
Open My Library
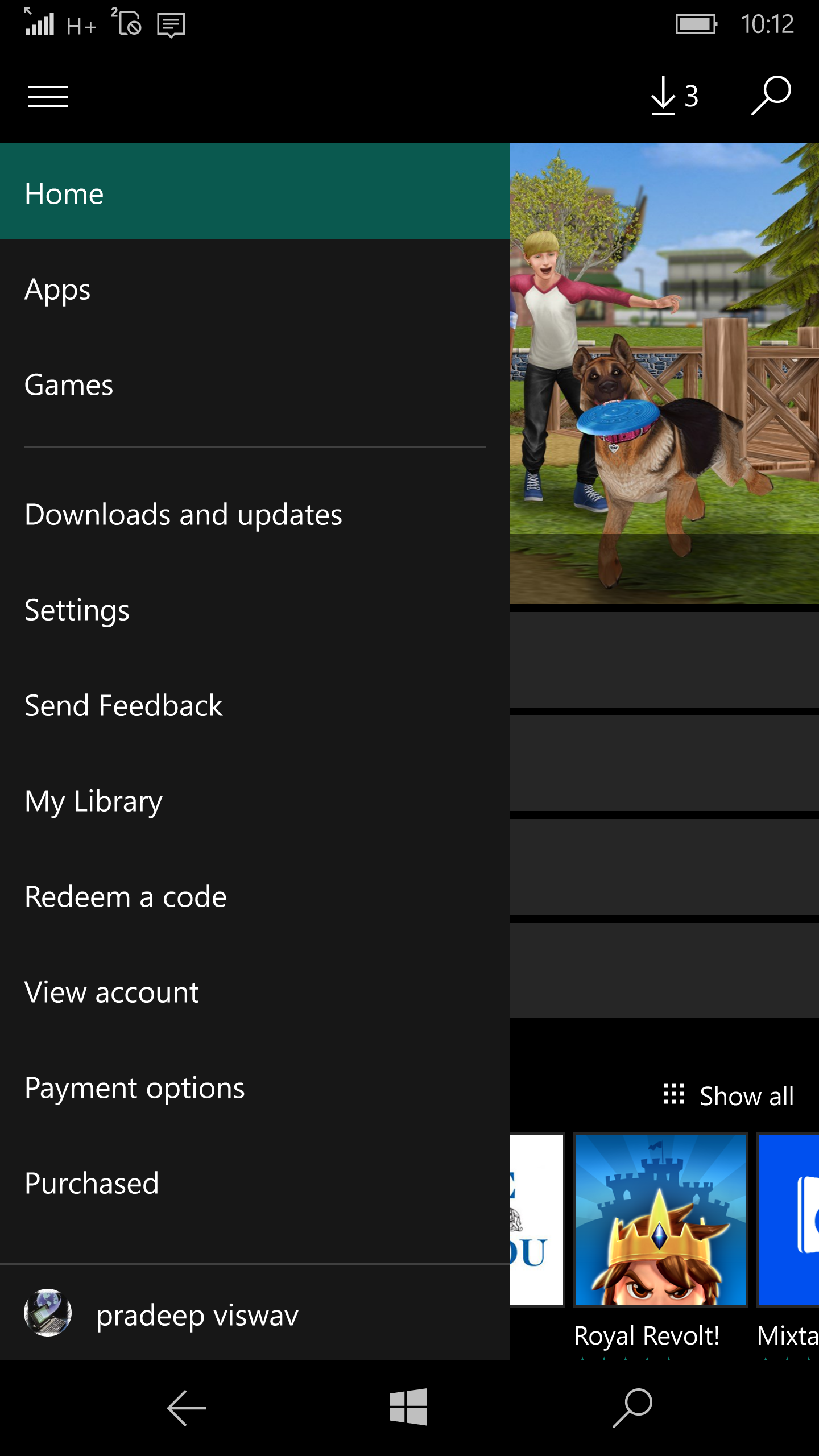pos(255,801)
